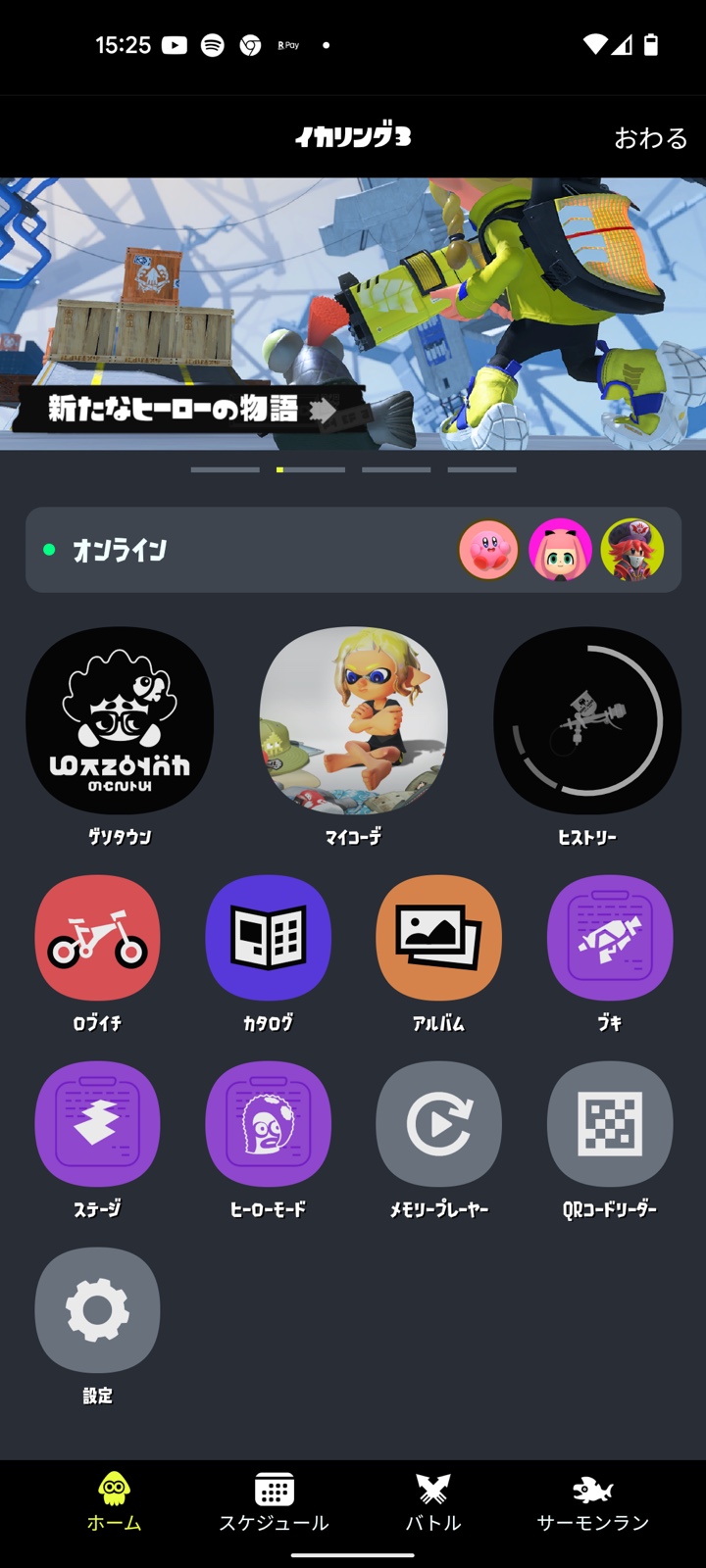Open the ロブイチ delivery icon
Viewport: 706px width, 1568px height.
97,938
